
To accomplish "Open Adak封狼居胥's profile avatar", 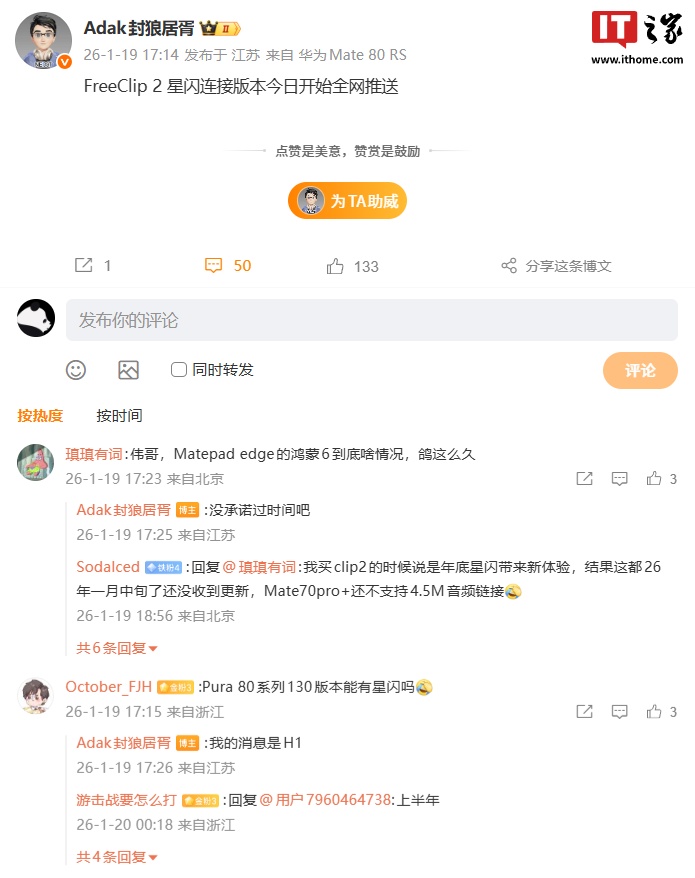I will (x=43, y=40).
